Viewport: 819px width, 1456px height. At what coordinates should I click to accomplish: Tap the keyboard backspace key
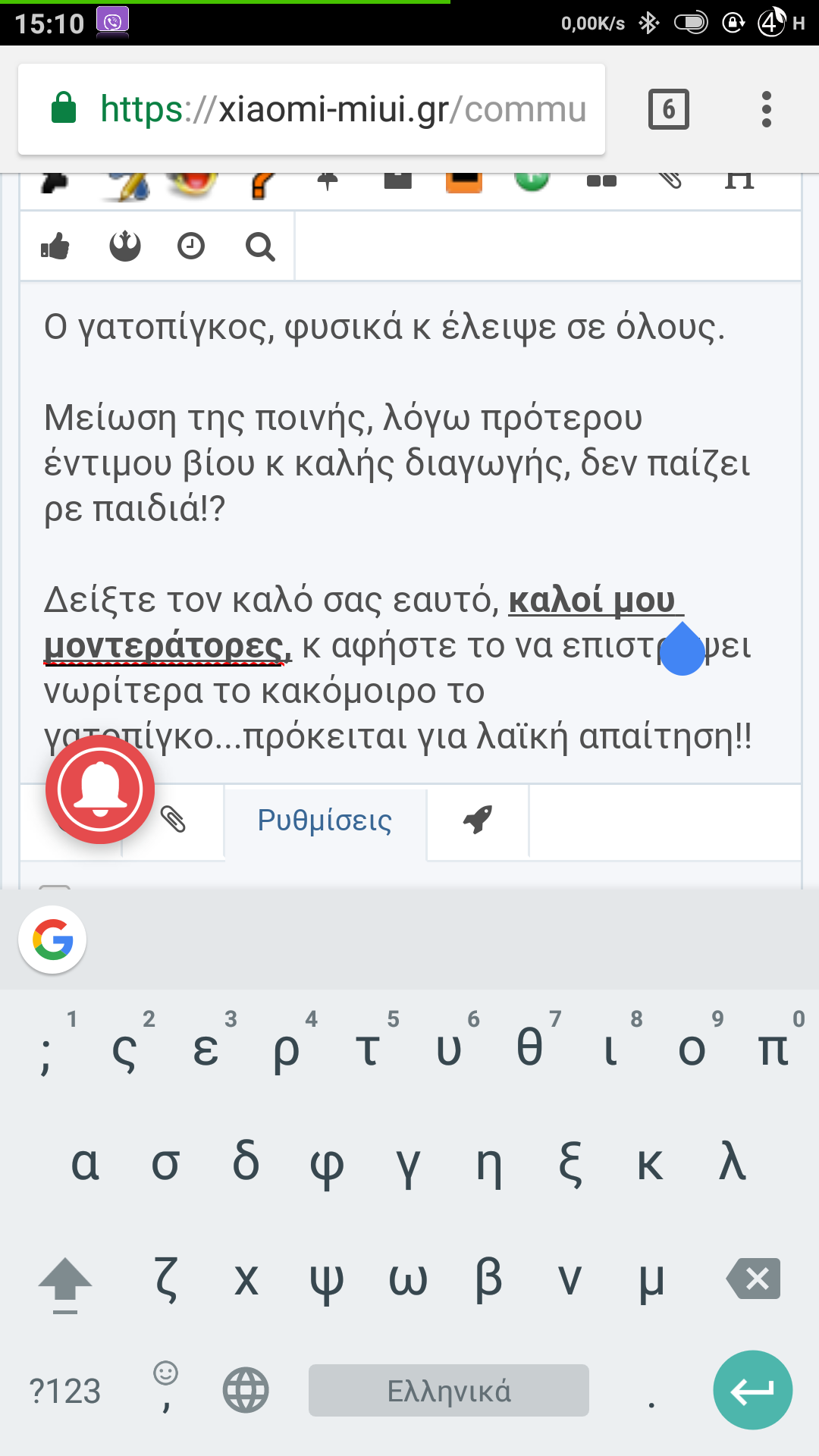pyautogui.click(x=754, y=1279)
